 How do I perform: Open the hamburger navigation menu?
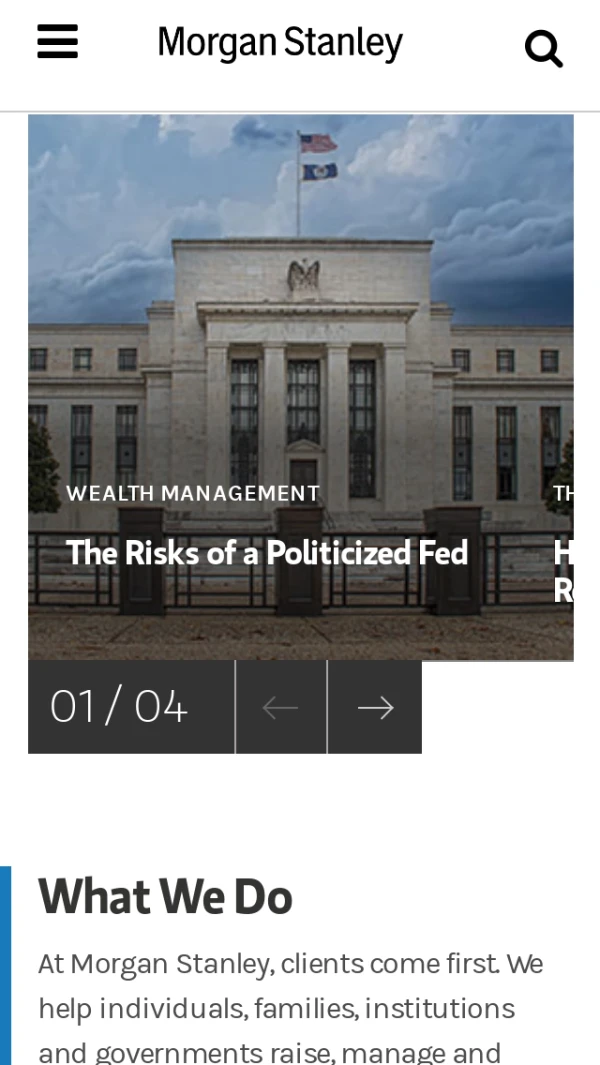click(57, 43)
